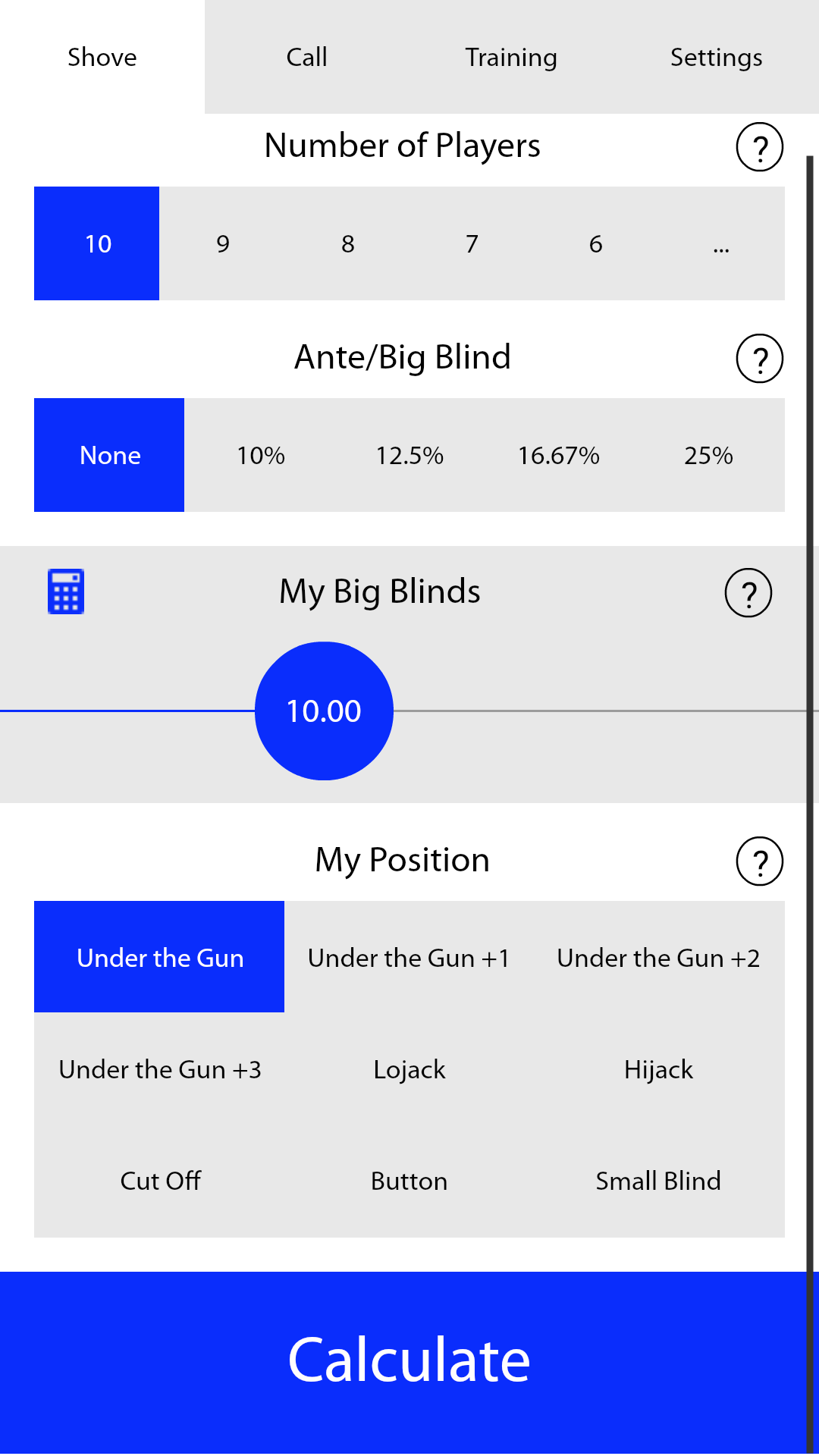Tap the Calculate button
The image size is (819, 1456).
click(409, 1361)
